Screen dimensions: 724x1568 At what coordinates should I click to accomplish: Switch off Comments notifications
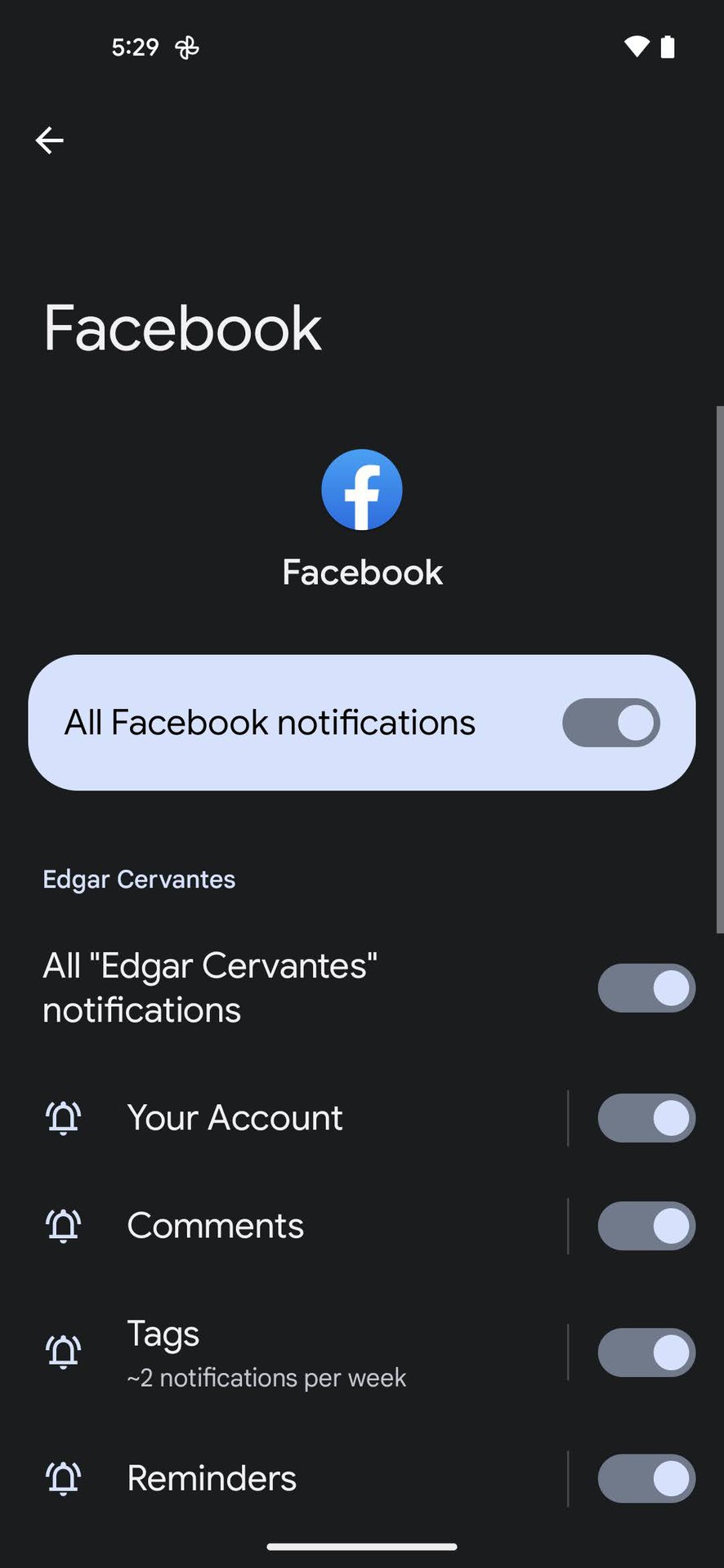coord(646,1226)
